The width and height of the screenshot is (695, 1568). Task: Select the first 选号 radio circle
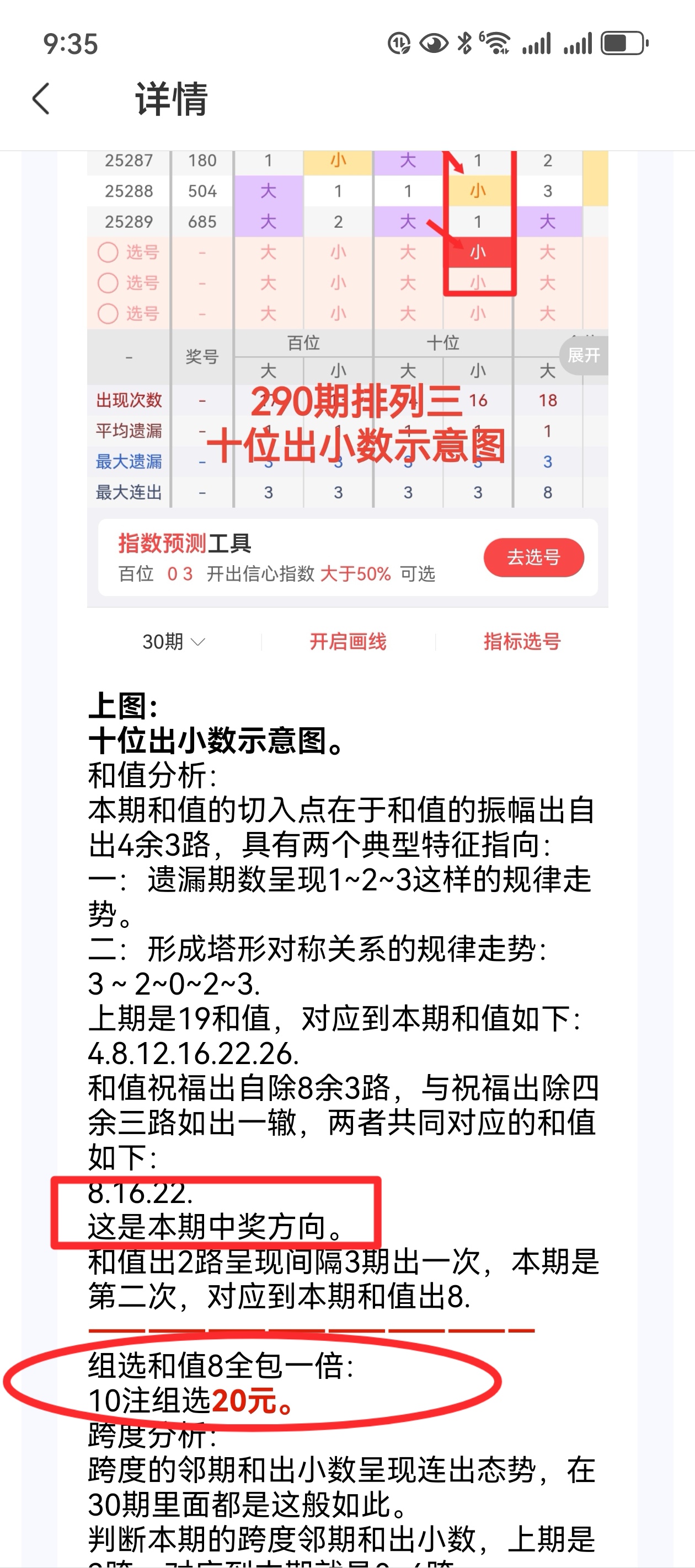(109, 253)
